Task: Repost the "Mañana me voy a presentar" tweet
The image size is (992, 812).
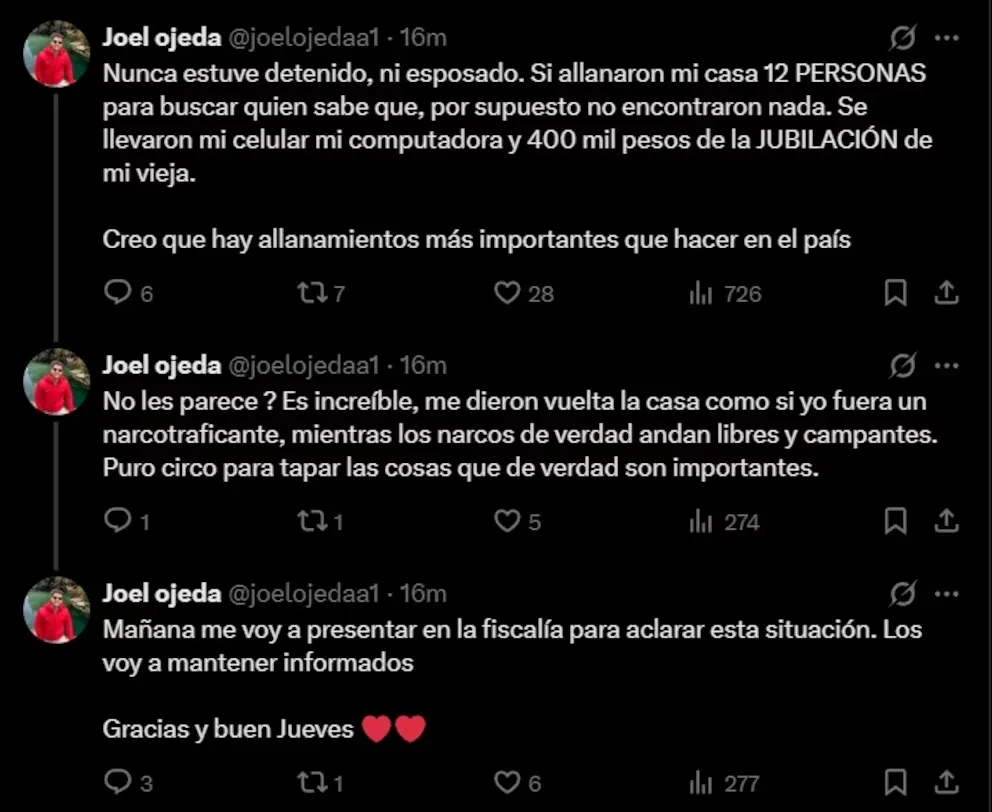Action: pyautogui.click(x=313, y=781)
